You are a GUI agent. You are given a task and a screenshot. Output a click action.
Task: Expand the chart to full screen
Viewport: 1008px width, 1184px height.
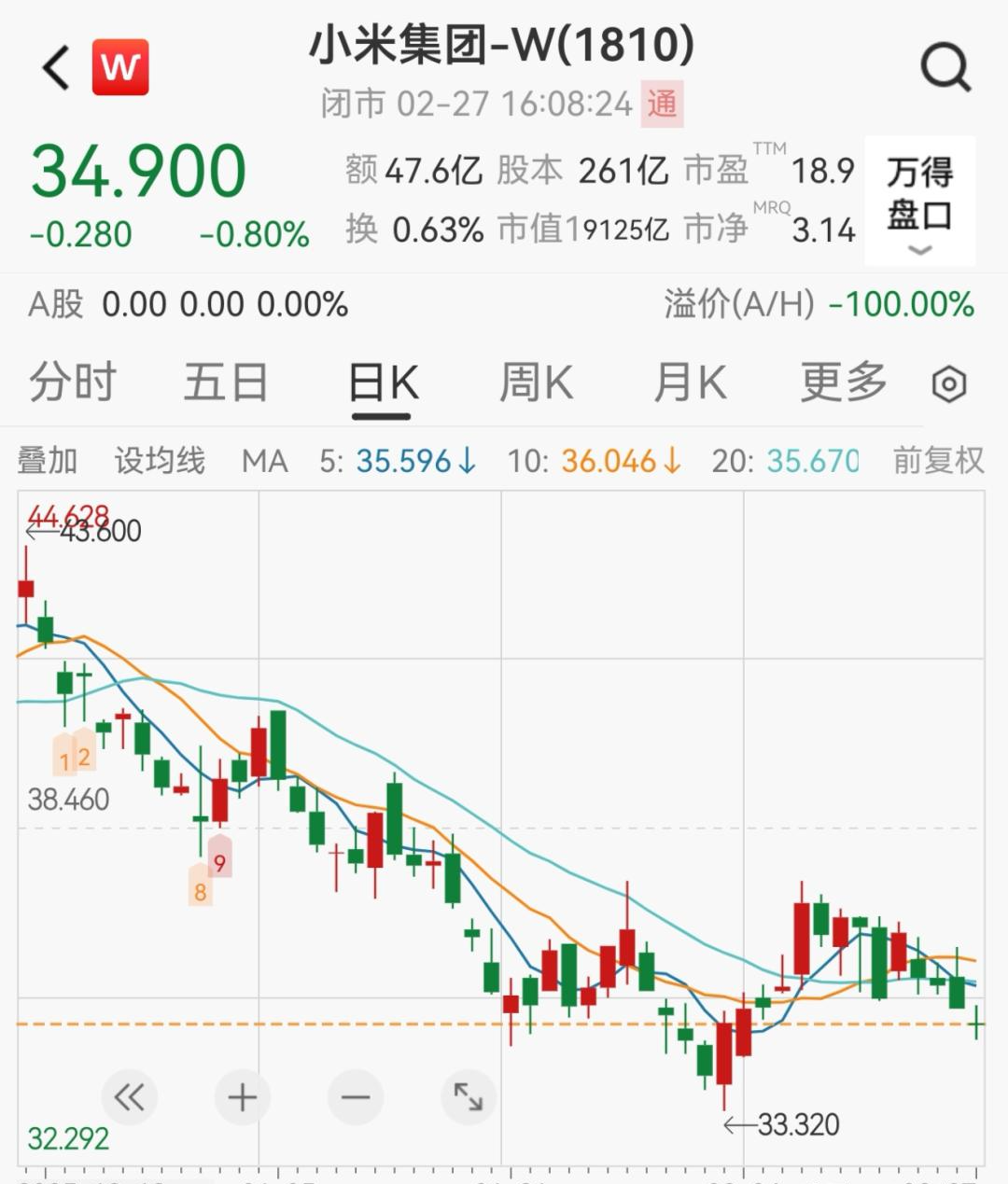pyautogui.click(x=469, y=1097)
